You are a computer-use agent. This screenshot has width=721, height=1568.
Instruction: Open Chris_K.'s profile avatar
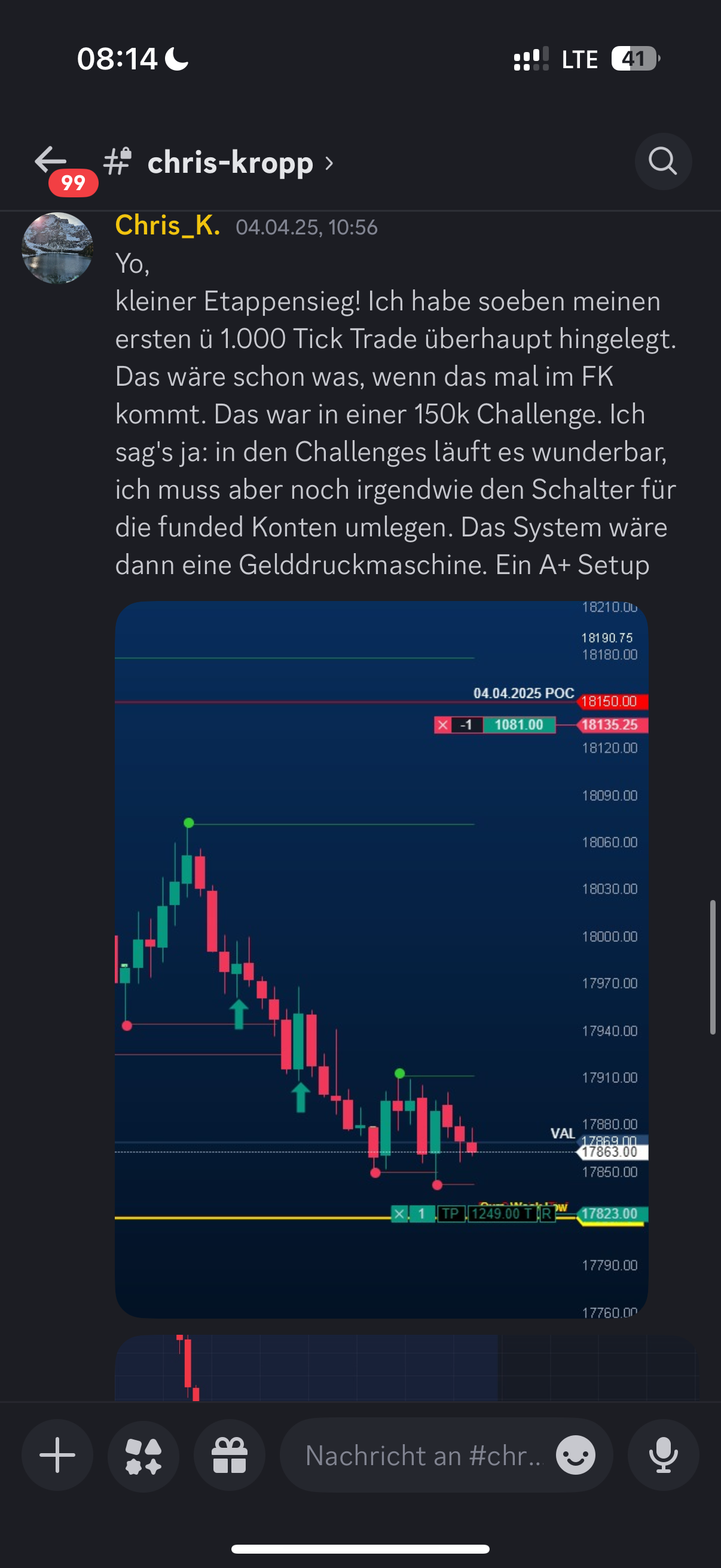click(x=57, y=248)
